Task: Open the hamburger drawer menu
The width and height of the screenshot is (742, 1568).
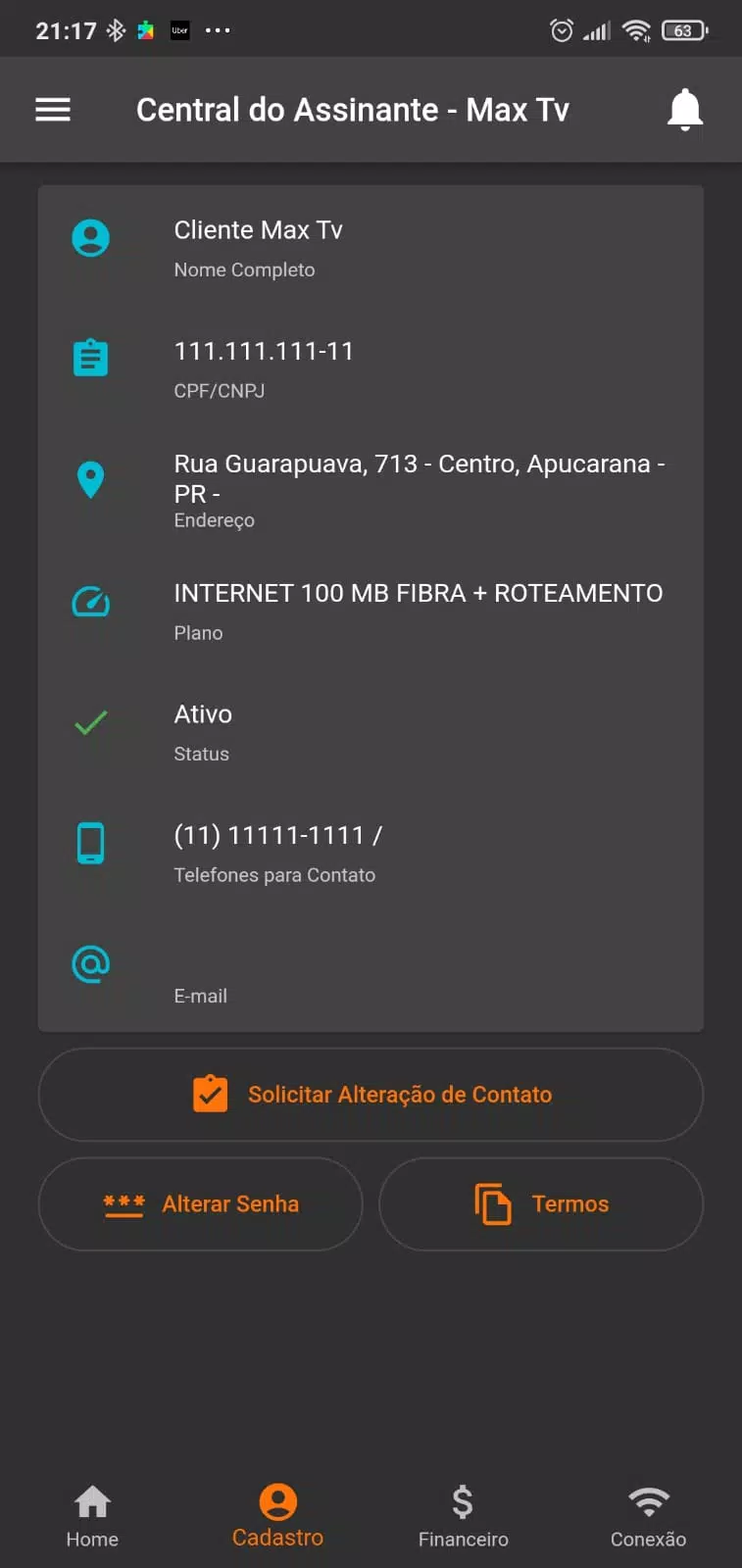Action: [x=53, y=110]
